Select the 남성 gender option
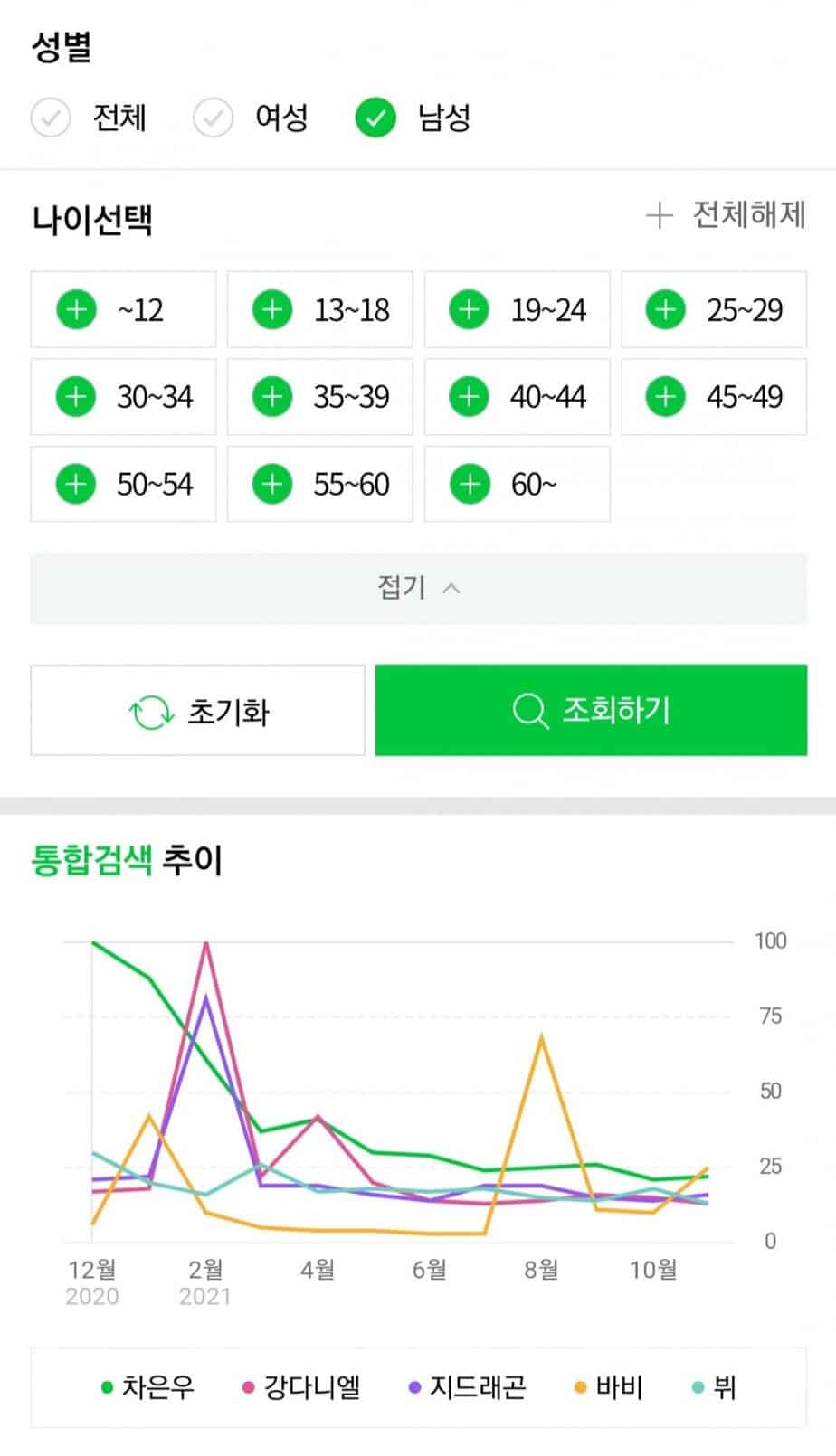The width and height of the screenshot is (836, 1456). [413, 118]
